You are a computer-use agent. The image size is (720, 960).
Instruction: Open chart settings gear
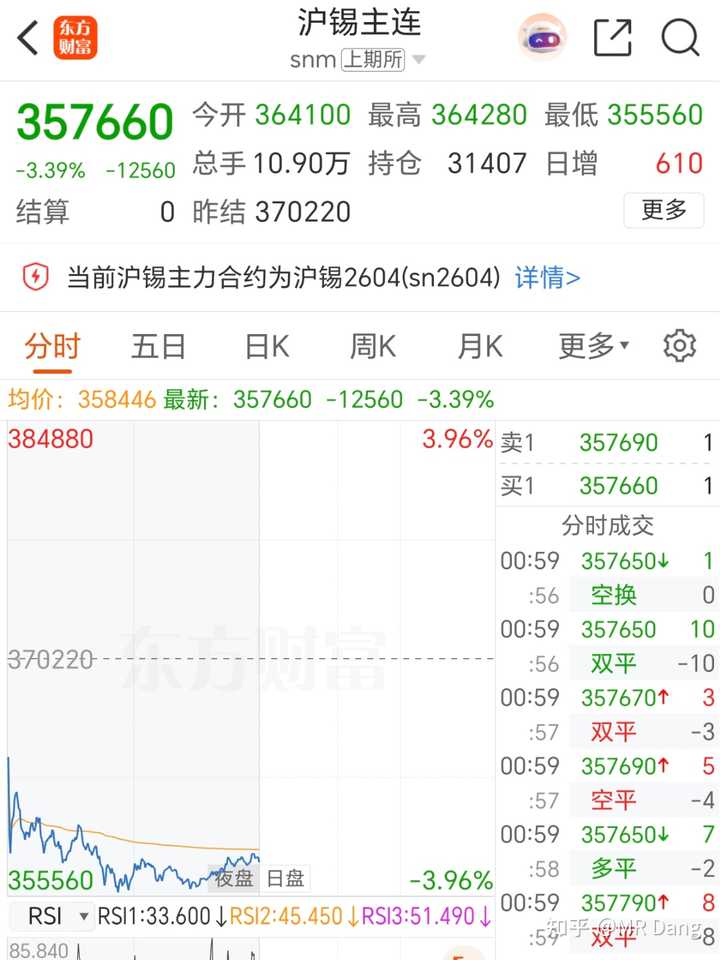(x=680, y=346)
